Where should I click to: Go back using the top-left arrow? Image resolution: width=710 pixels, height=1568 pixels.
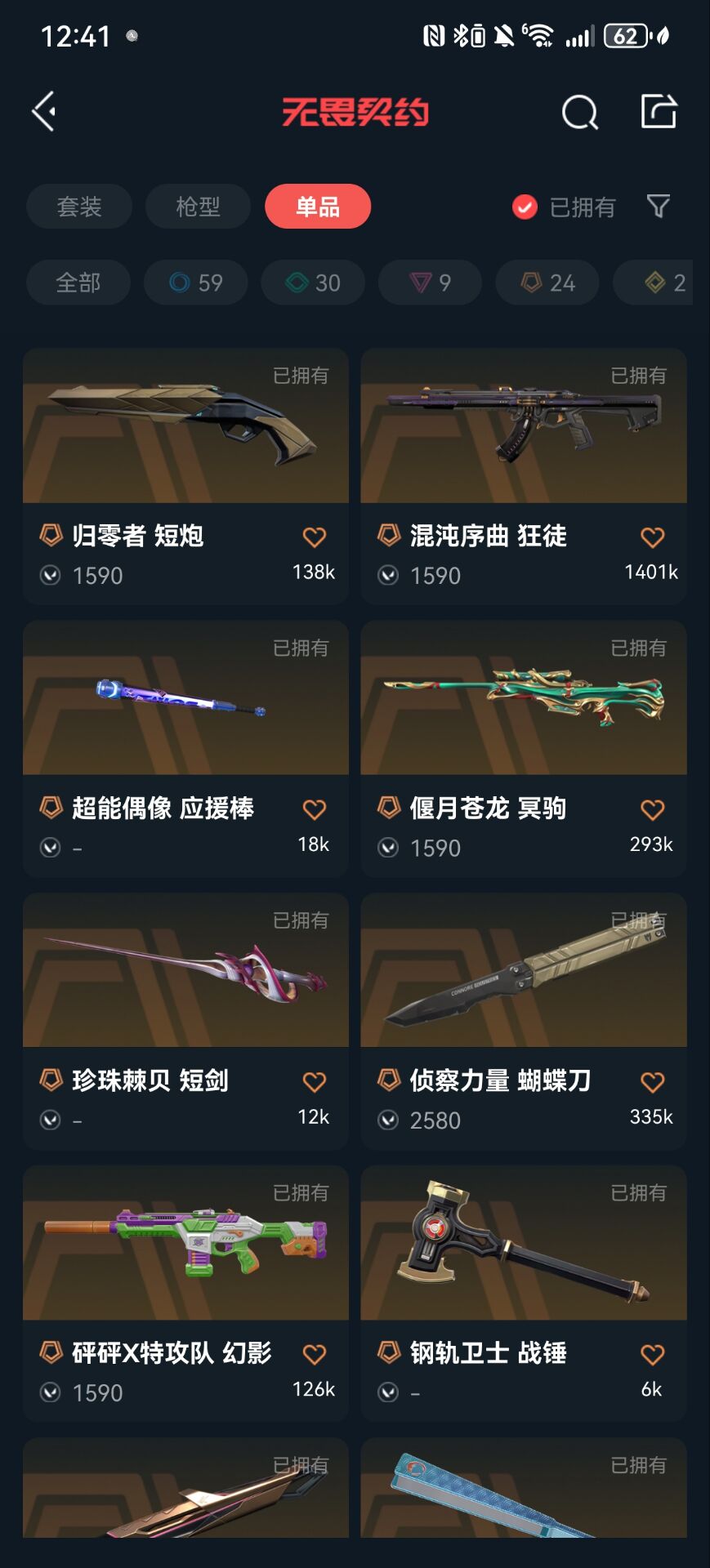click(x=45, y=111)
